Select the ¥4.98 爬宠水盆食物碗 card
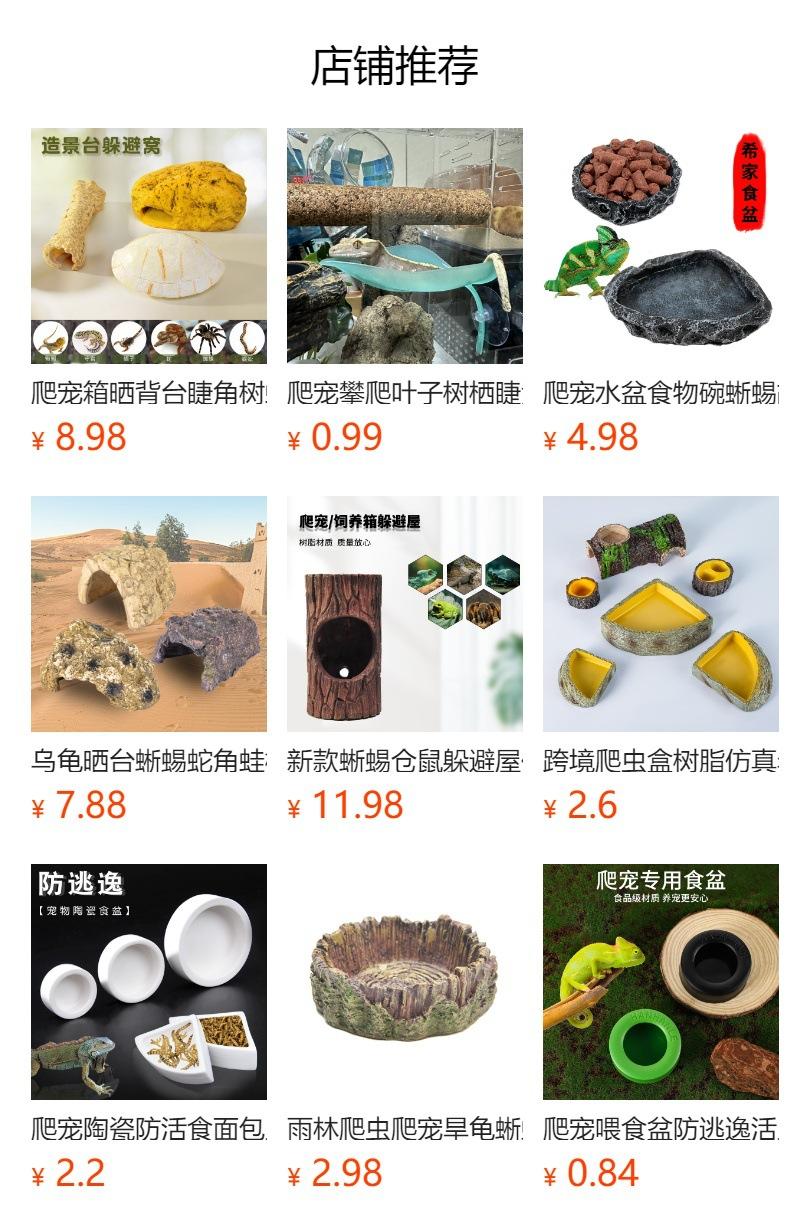Screen dimensions: 790x1232 click(x=661, y=246)
